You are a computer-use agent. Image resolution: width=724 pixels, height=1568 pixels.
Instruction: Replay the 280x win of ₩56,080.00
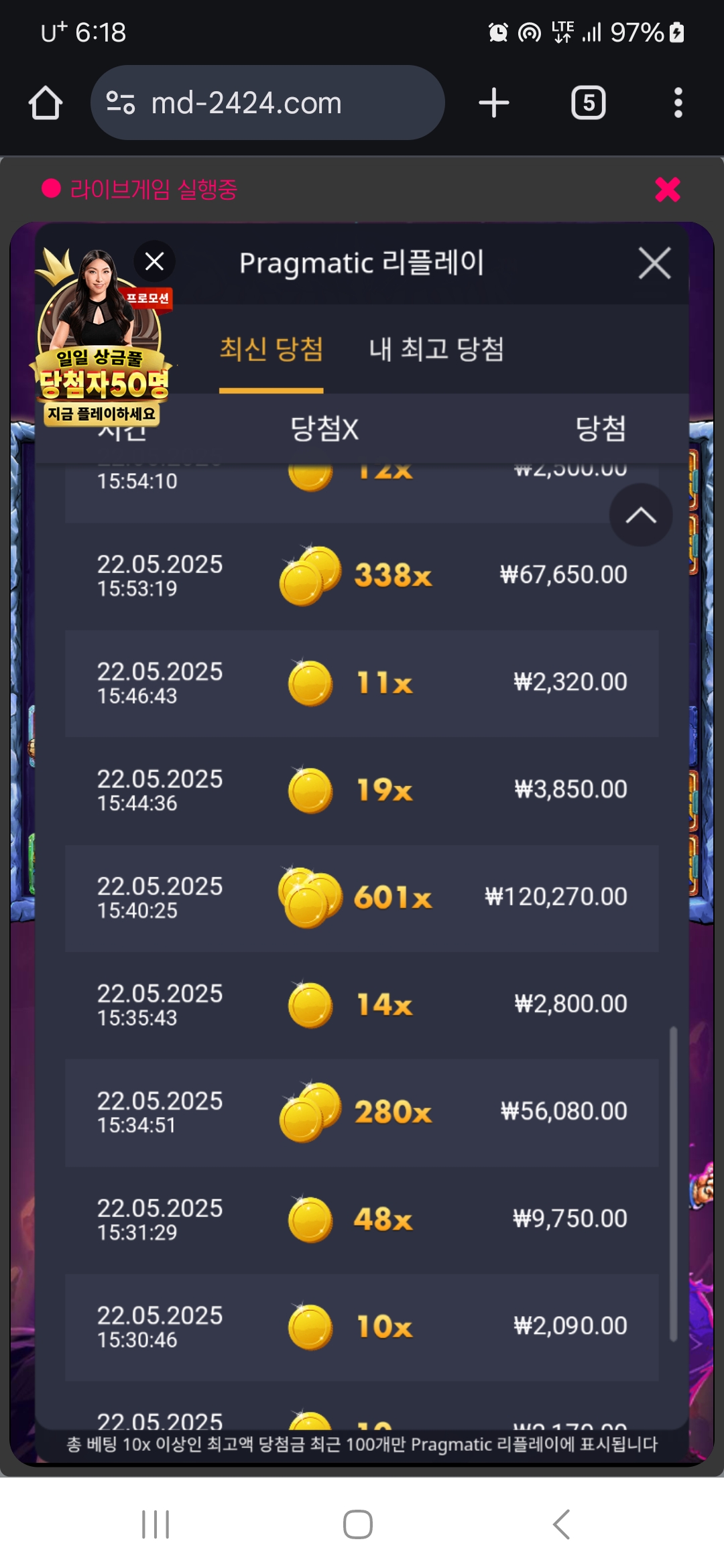362,1112
